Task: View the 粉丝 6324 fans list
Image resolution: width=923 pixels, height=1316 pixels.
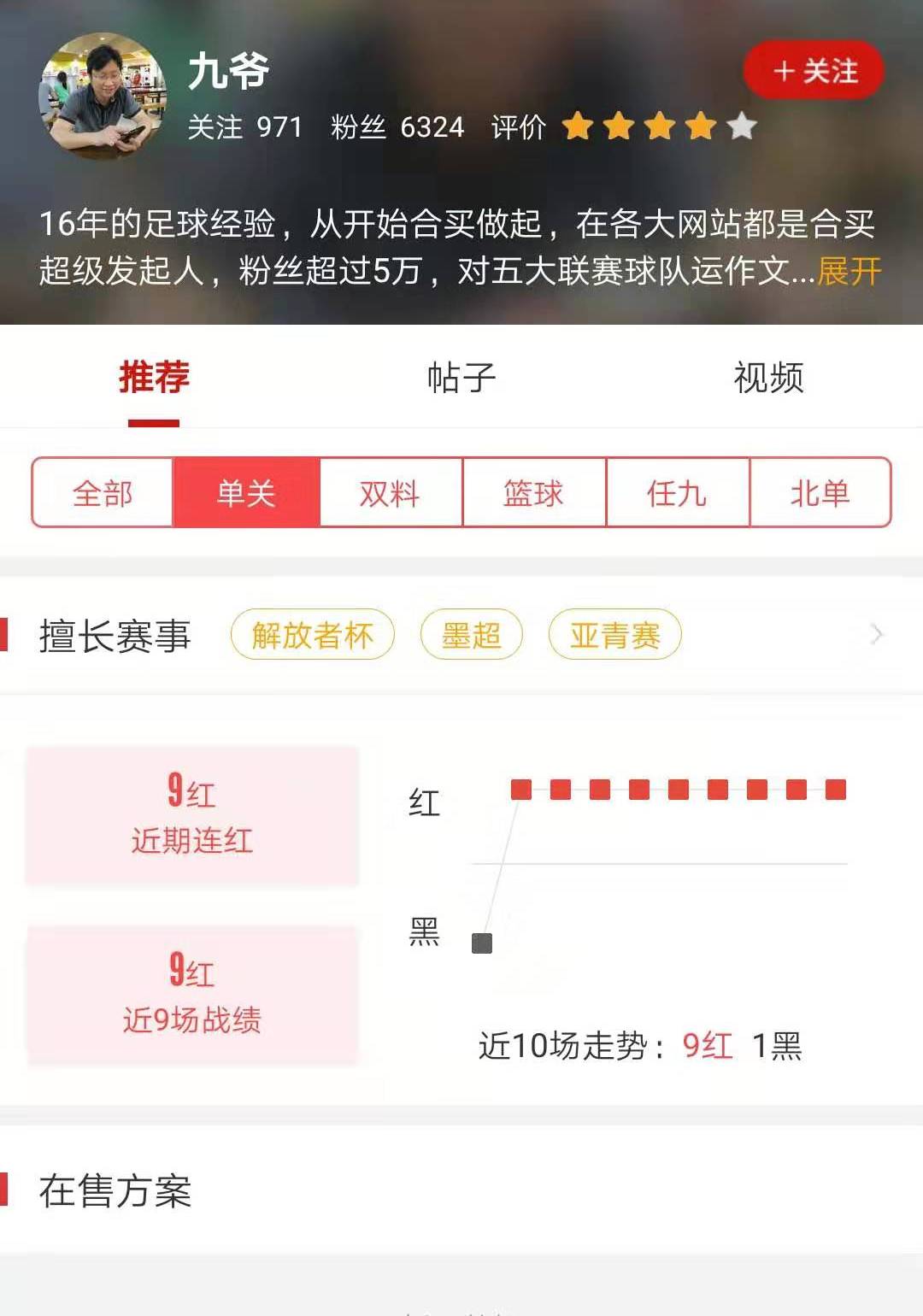Action: [397, 127]
